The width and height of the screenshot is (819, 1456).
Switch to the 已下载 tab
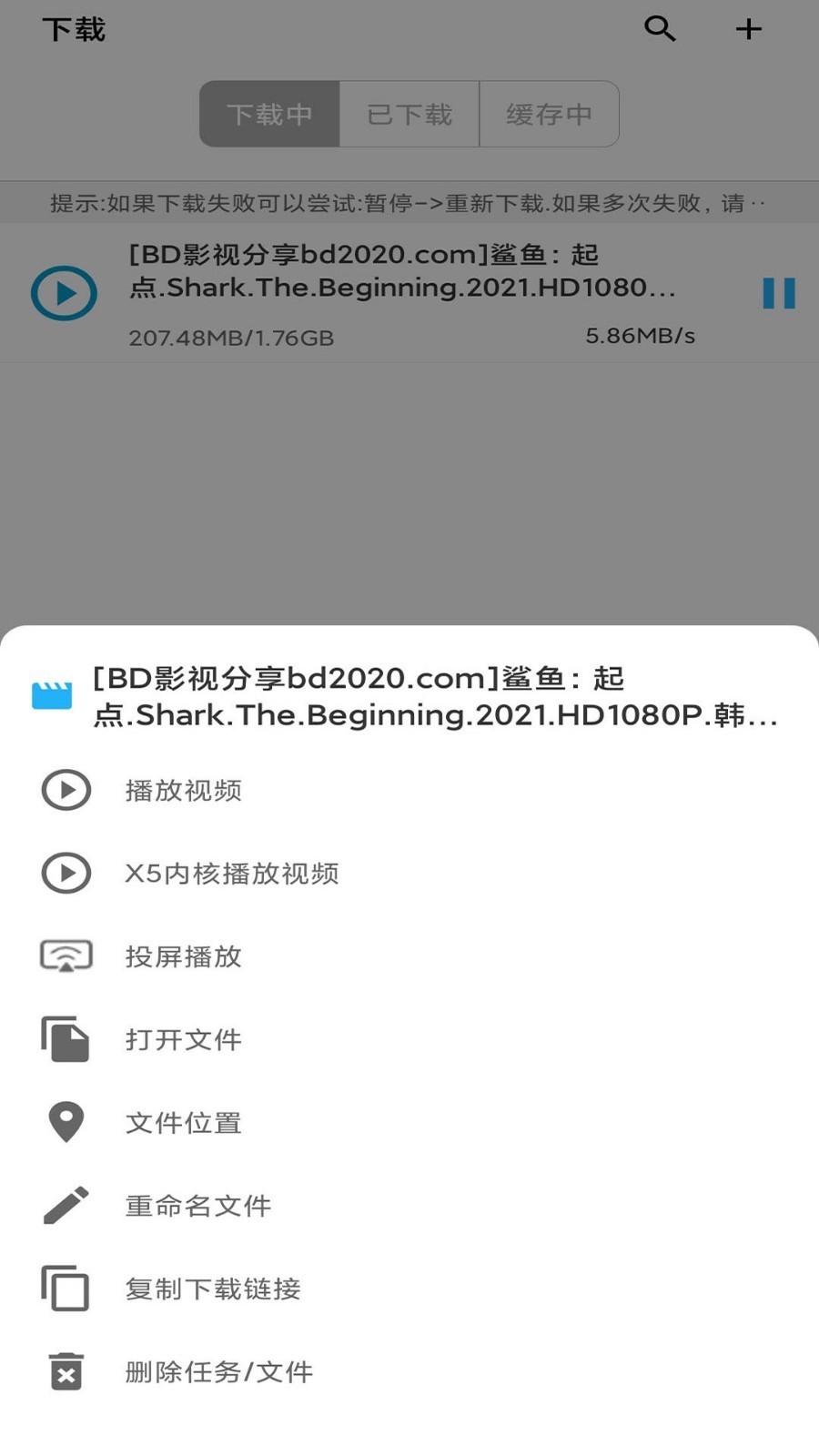tap(409, 114)
